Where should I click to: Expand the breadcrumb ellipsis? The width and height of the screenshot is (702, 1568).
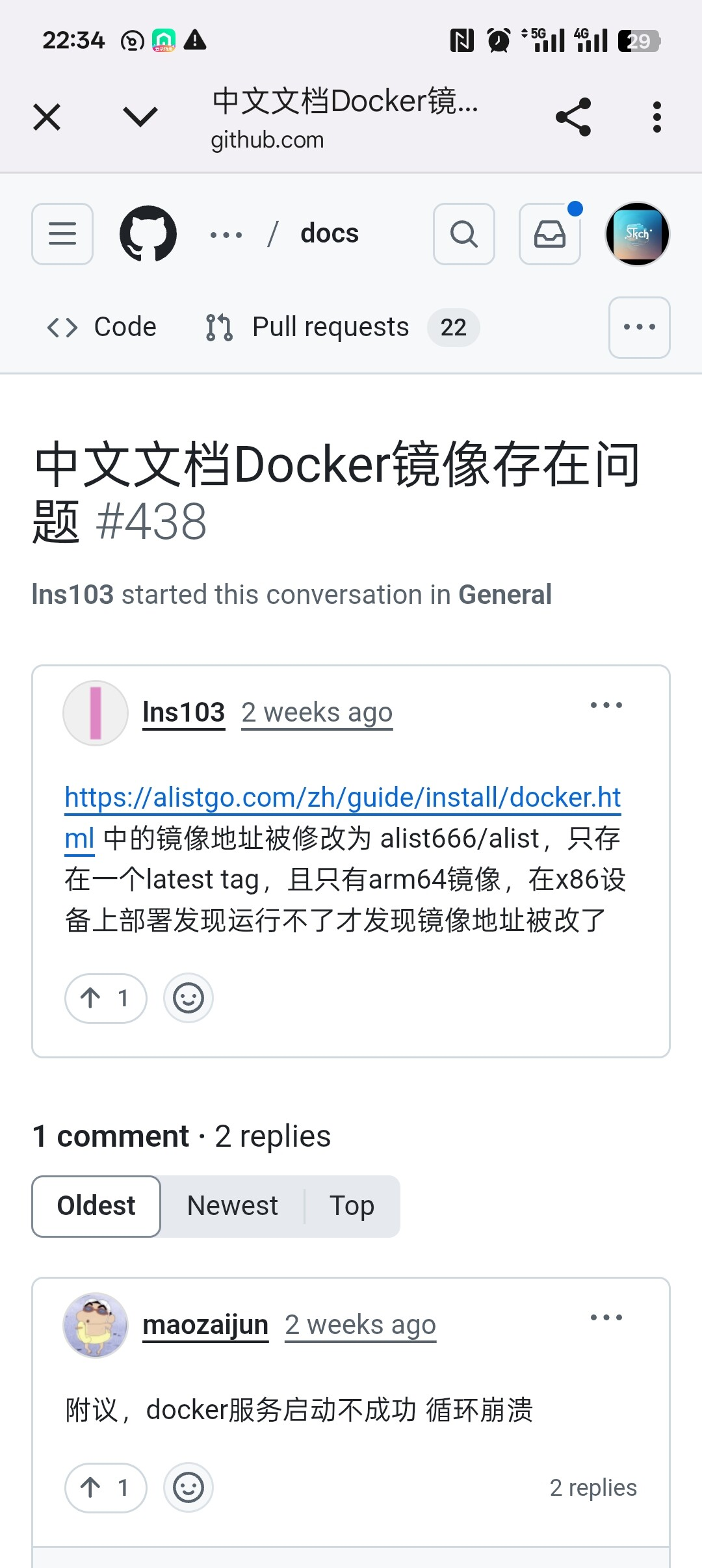pos(226,235)
